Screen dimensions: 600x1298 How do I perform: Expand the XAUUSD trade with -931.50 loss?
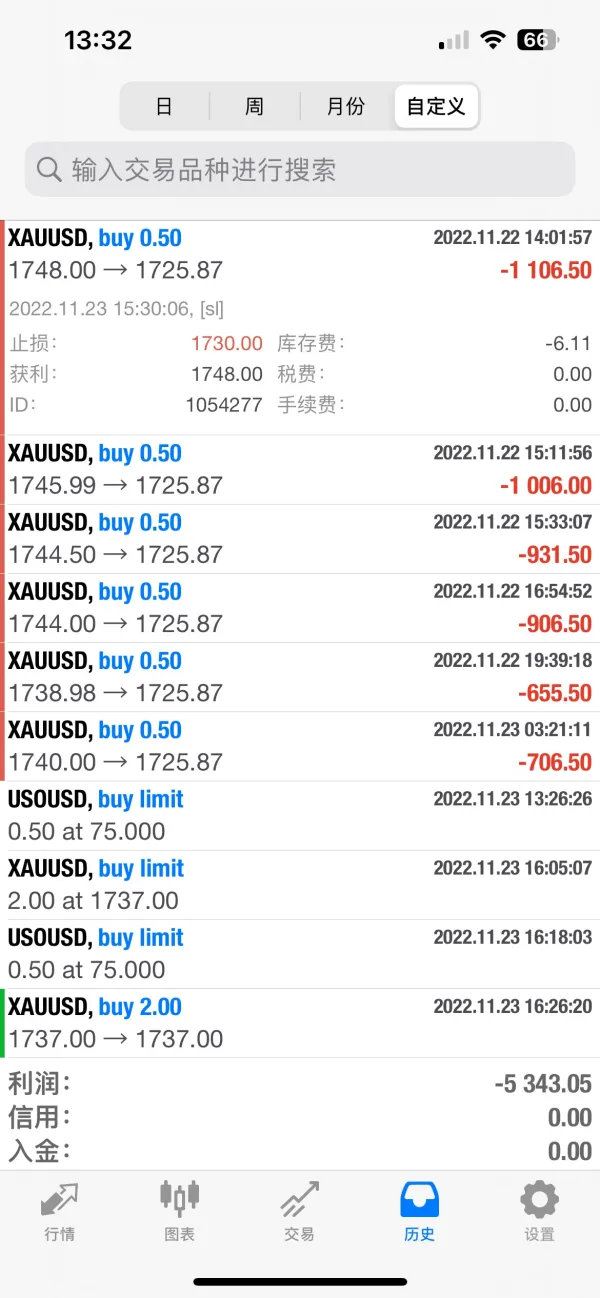[x=300, y=538]
